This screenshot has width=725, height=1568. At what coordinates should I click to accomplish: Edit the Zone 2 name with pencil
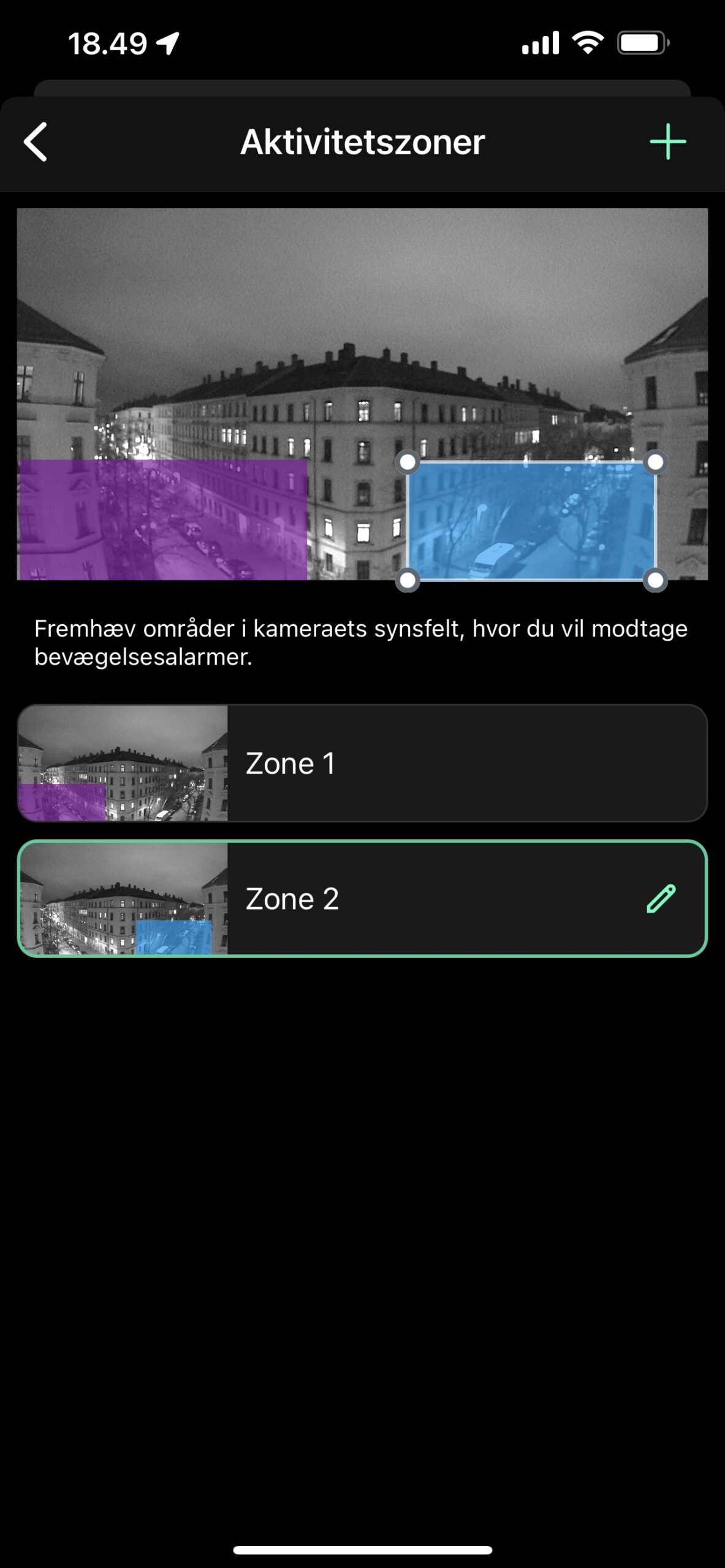tap(661, 899)
